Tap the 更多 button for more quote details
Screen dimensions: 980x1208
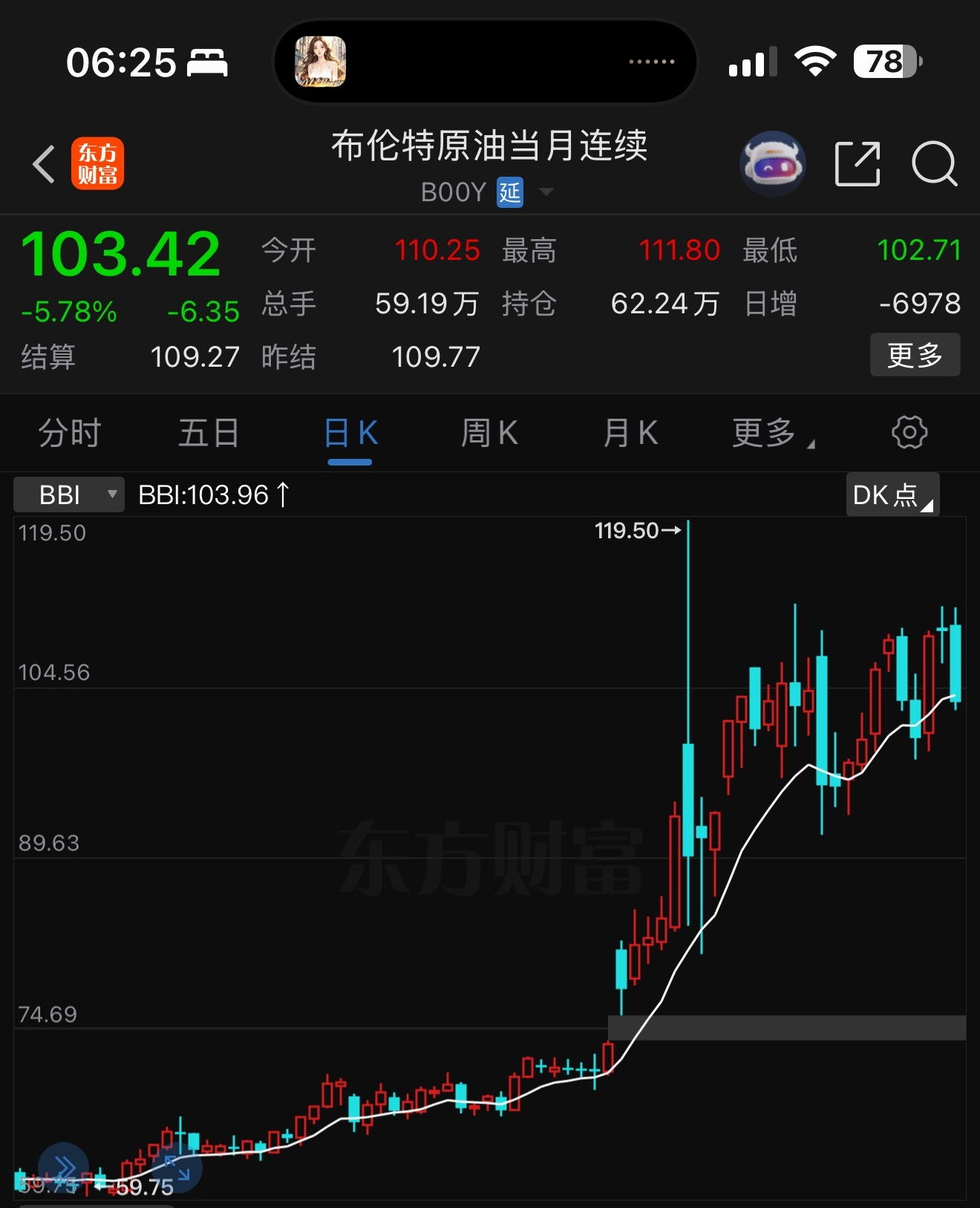click(x=915, y=355)
